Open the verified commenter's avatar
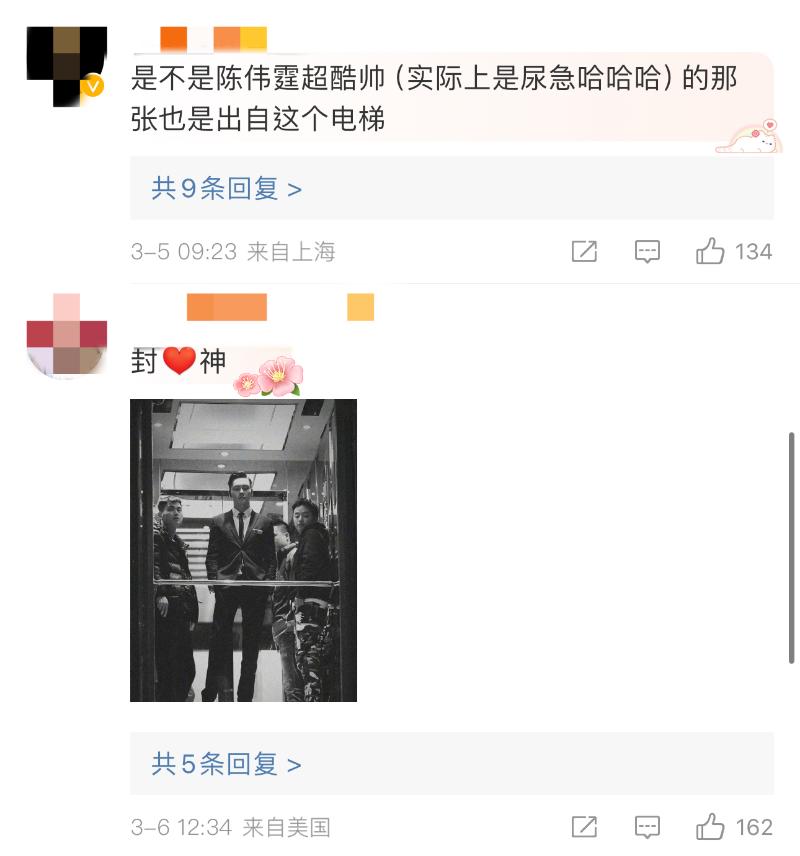This screenshot has height=856, width=800. point(66,65)
